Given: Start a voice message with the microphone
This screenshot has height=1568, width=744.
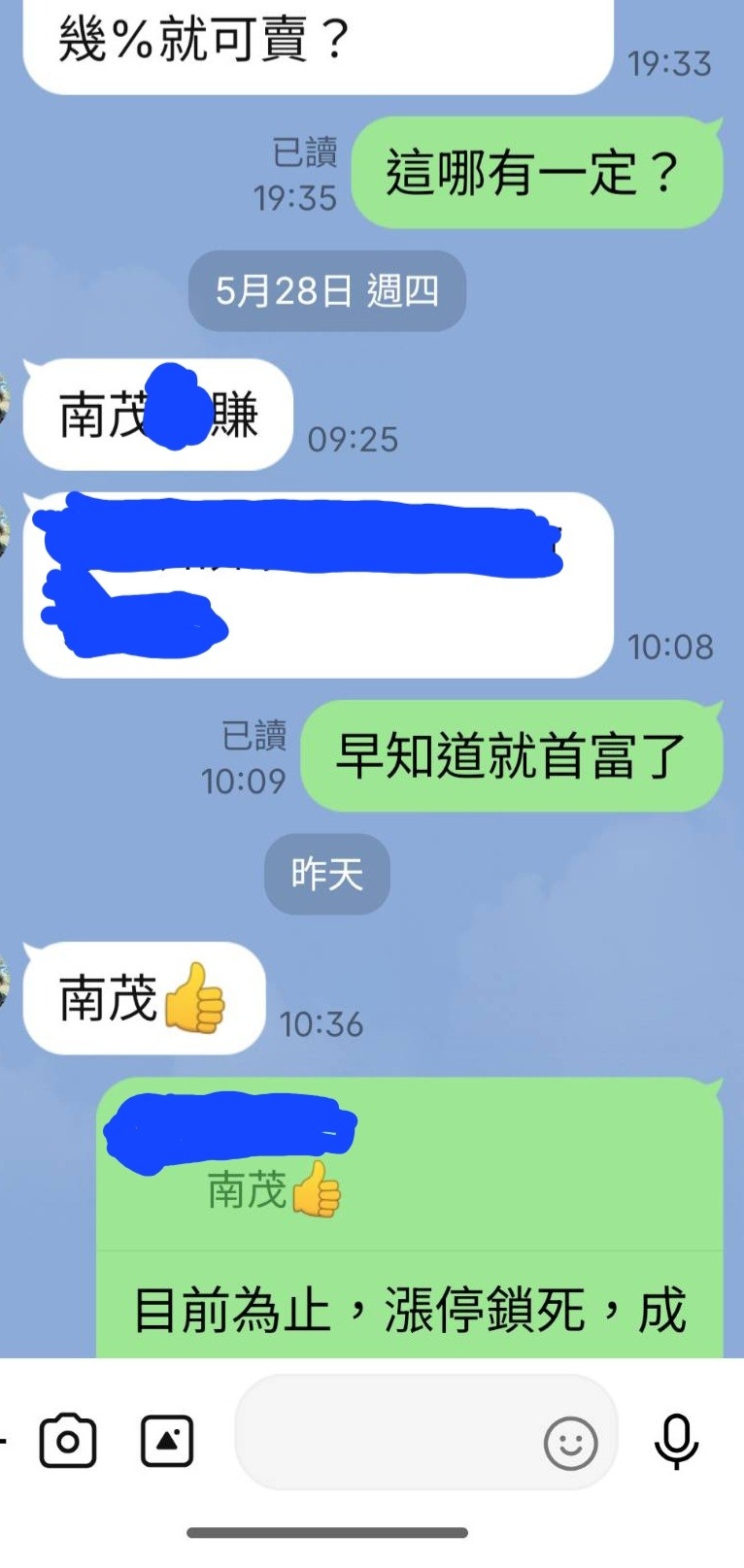Looking at the screenshot, I should [676, 1441].
